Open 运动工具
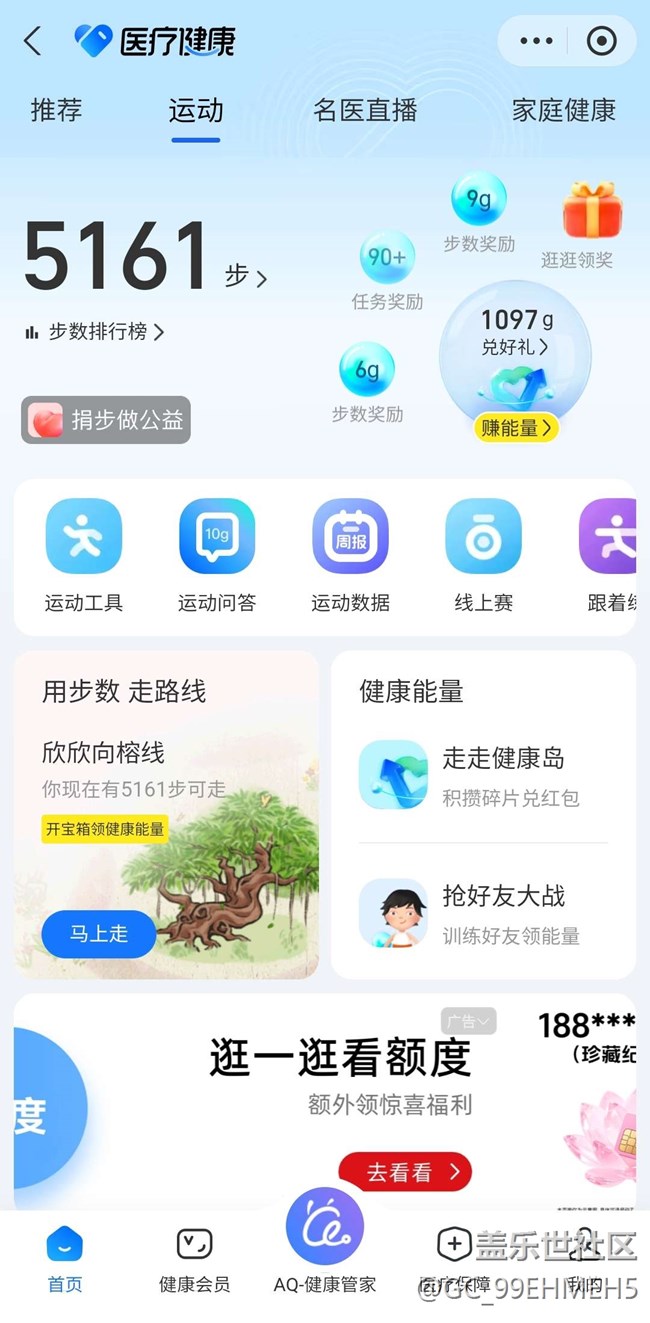This screenshot has height=1323, width=650. (84, 556)
